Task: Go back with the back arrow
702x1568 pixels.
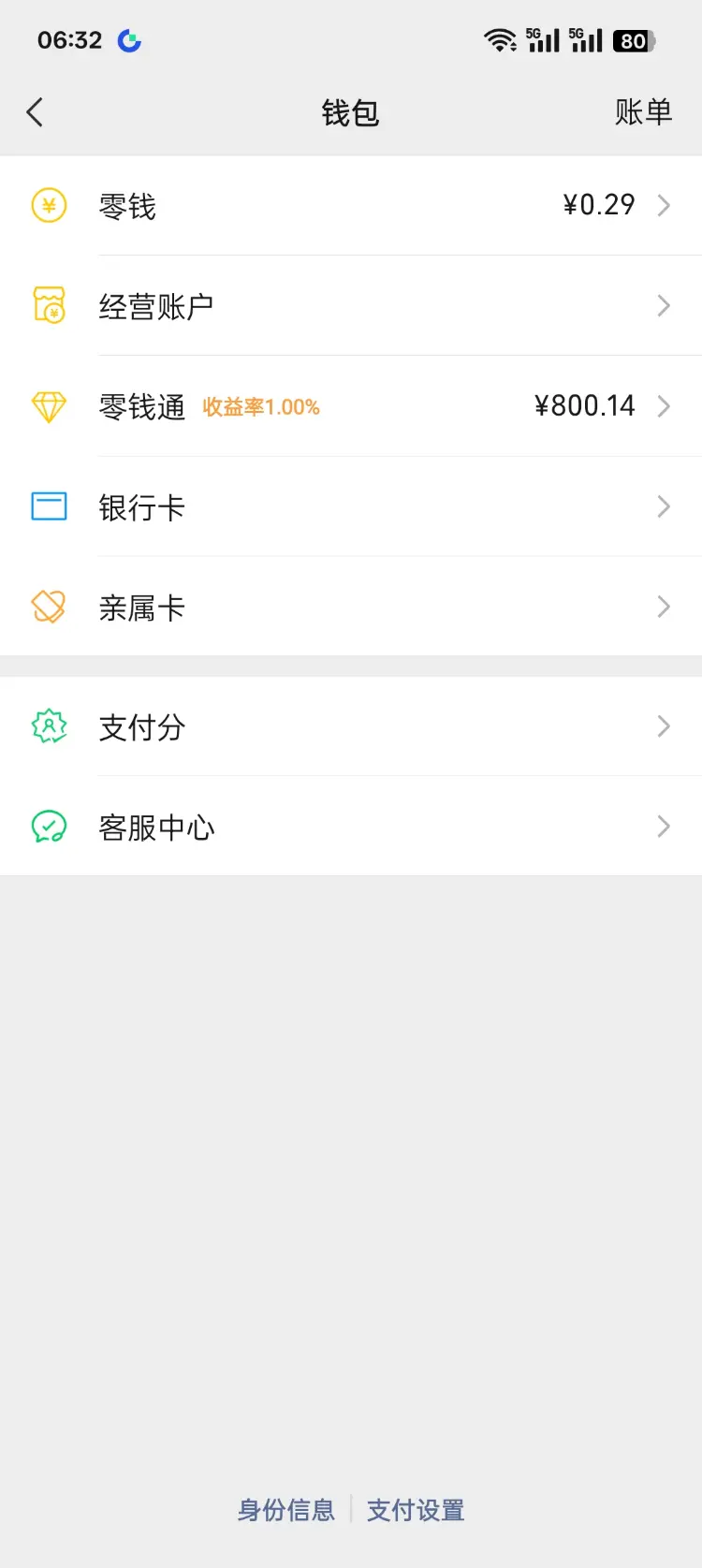Action: point(35,111)
